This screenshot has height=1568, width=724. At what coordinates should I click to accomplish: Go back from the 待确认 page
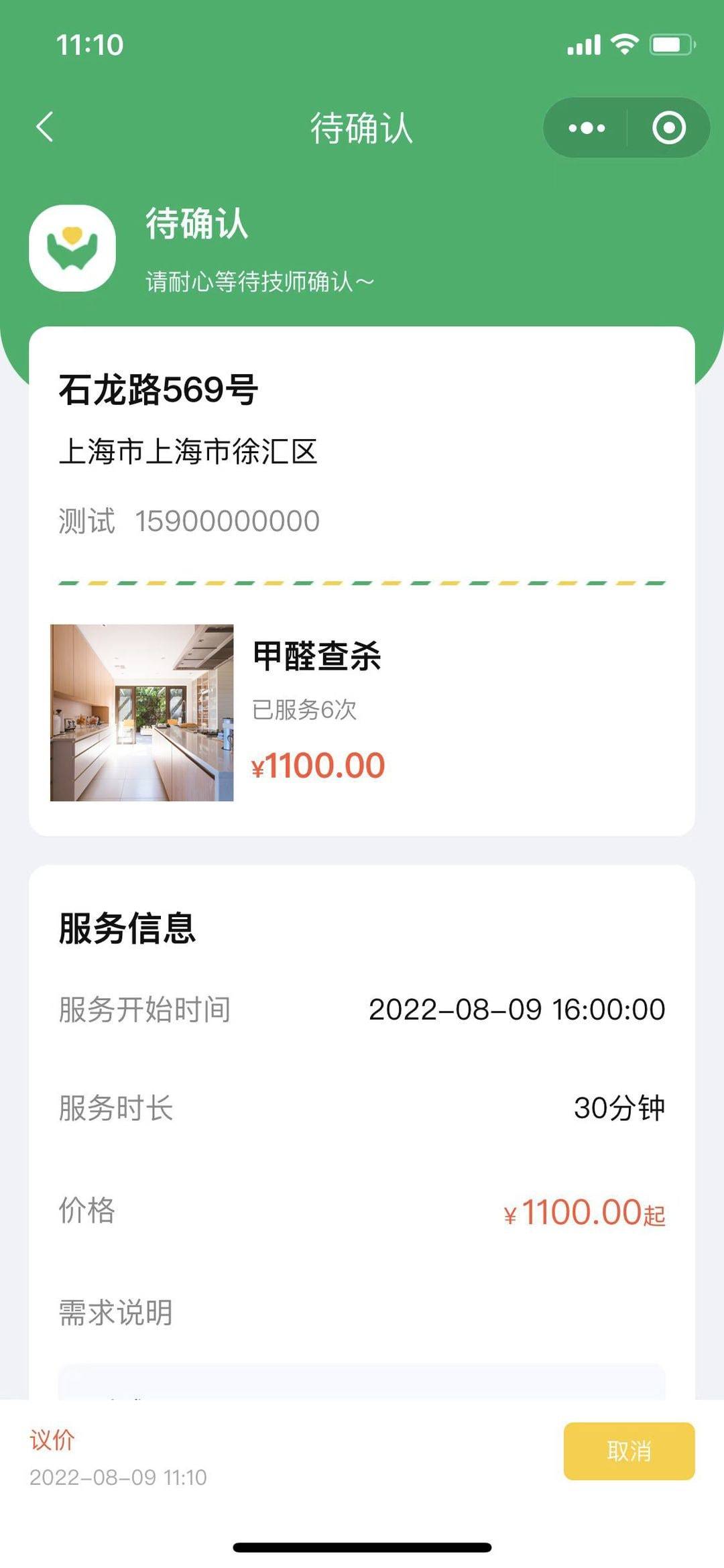(45, 127)
